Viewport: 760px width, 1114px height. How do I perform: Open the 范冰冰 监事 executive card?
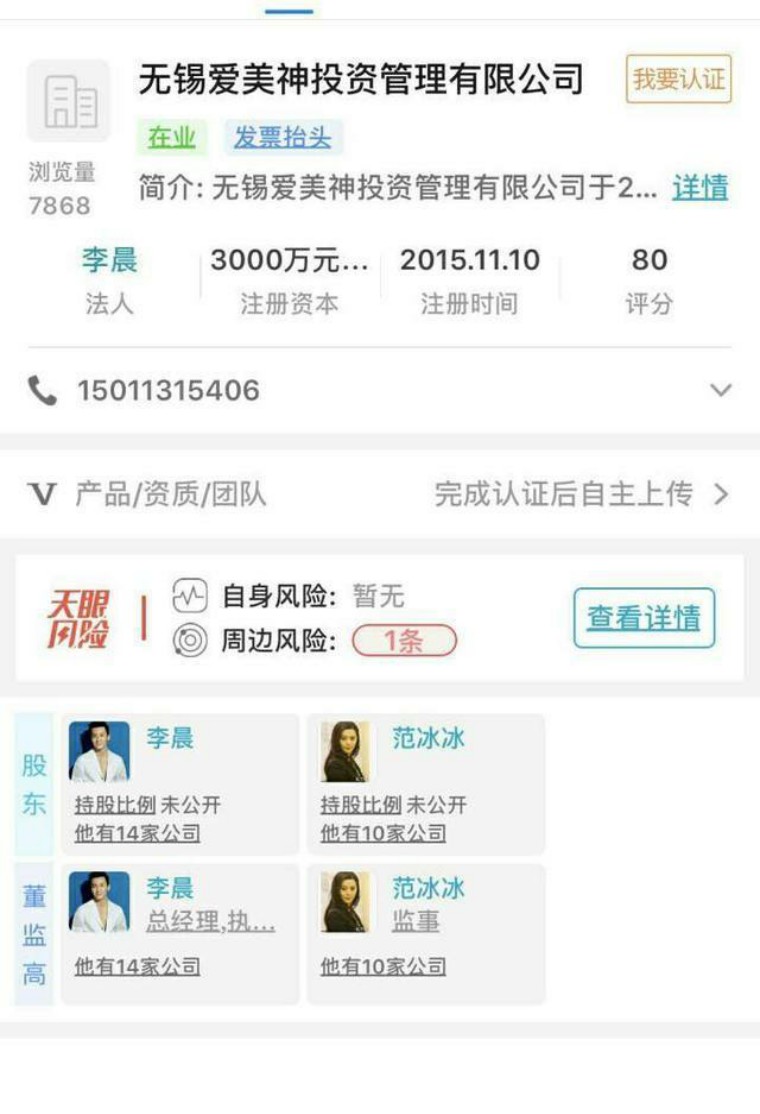click(x=426, y=934)
